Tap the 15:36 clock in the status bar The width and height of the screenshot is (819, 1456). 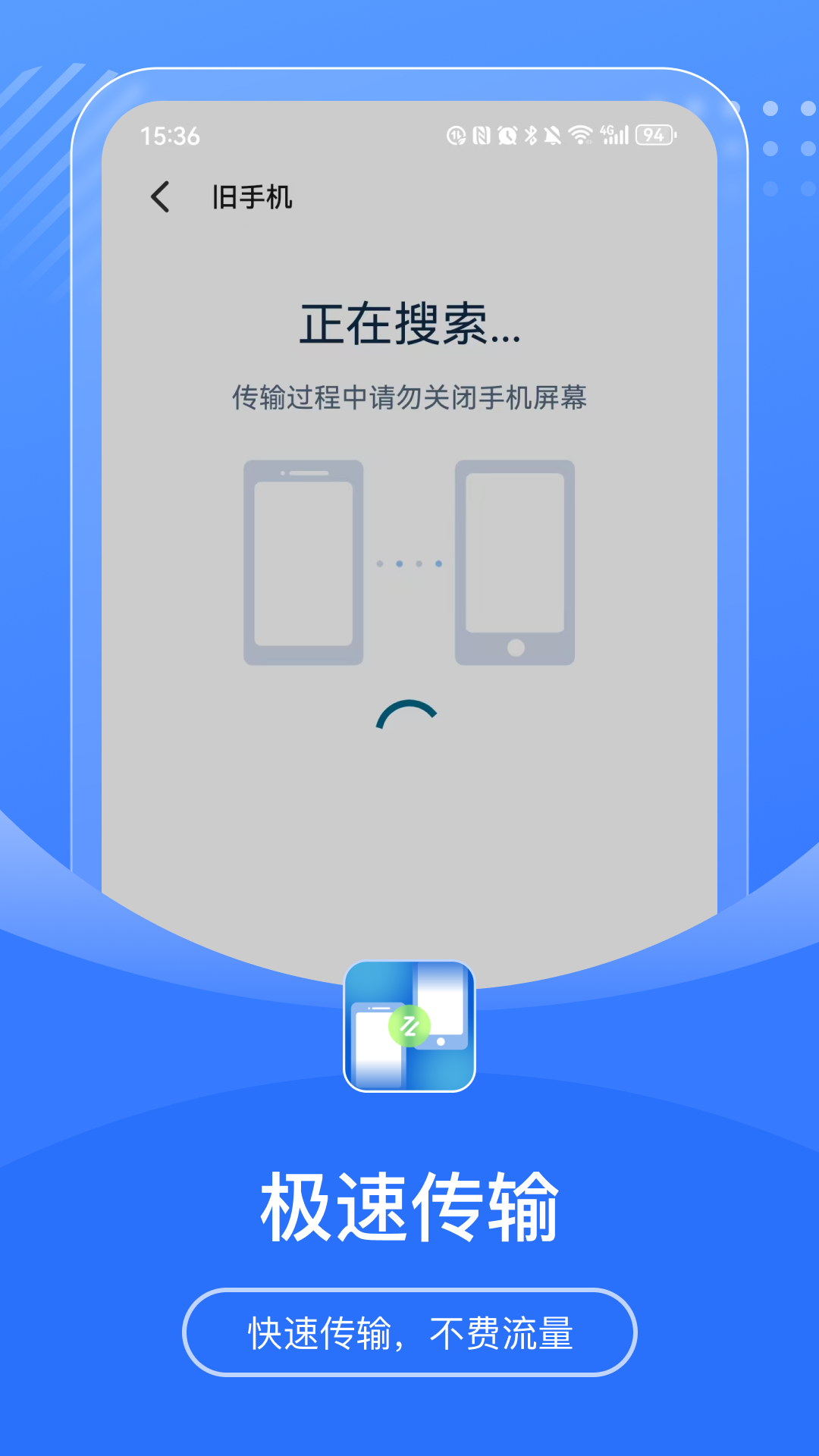(x=168, y=135)
